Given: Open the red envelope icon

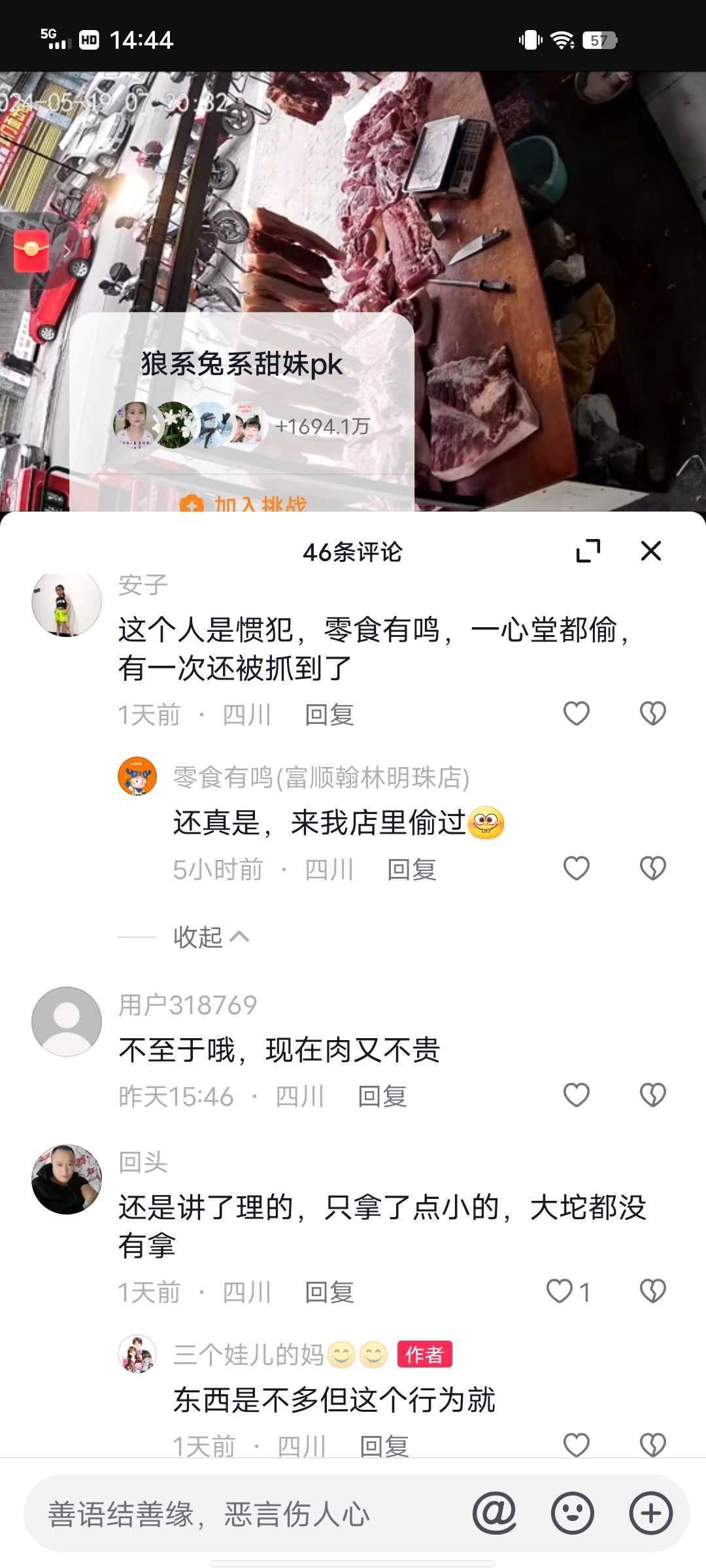Looking at the screenshot, I should (x=31, y=251).
